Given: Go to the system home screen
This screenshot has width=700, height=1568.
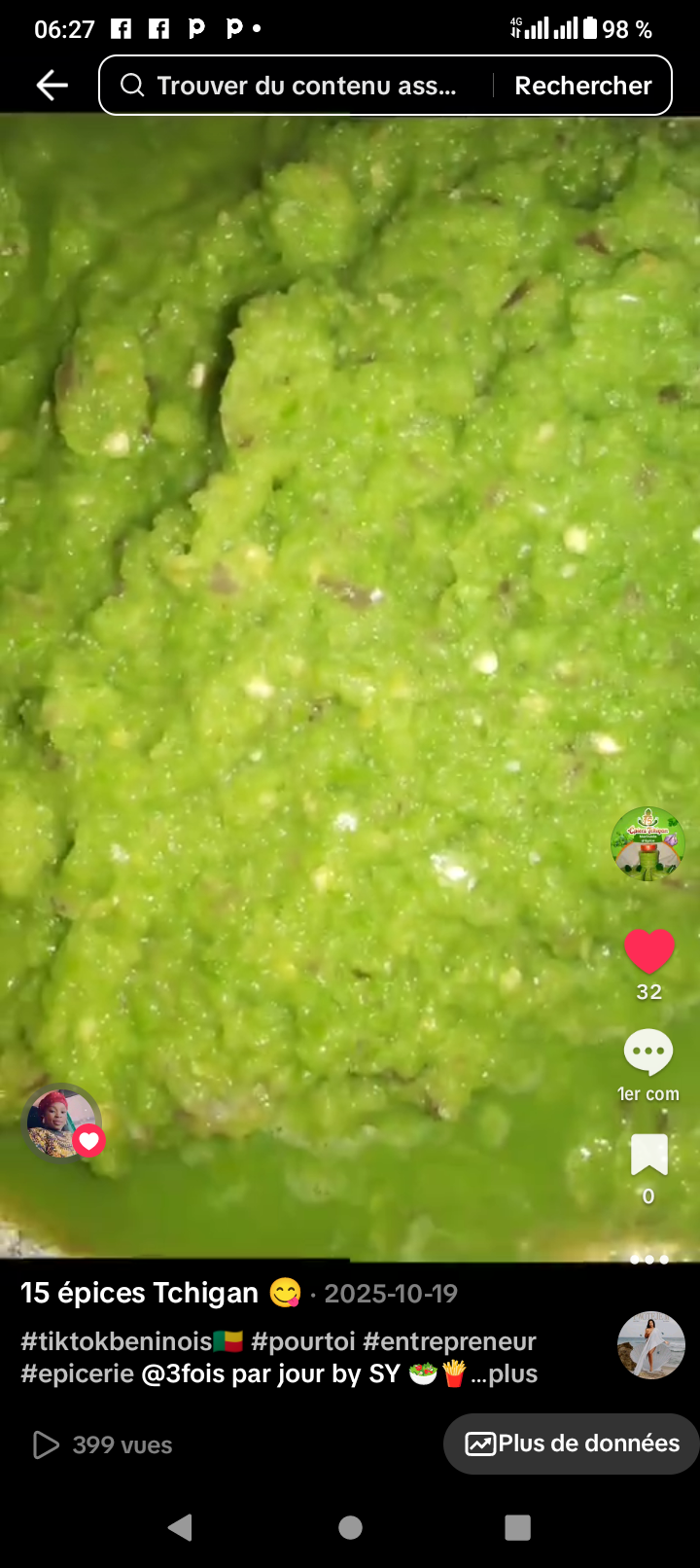Looking at the screenshot, I should tap(350, 1527).
